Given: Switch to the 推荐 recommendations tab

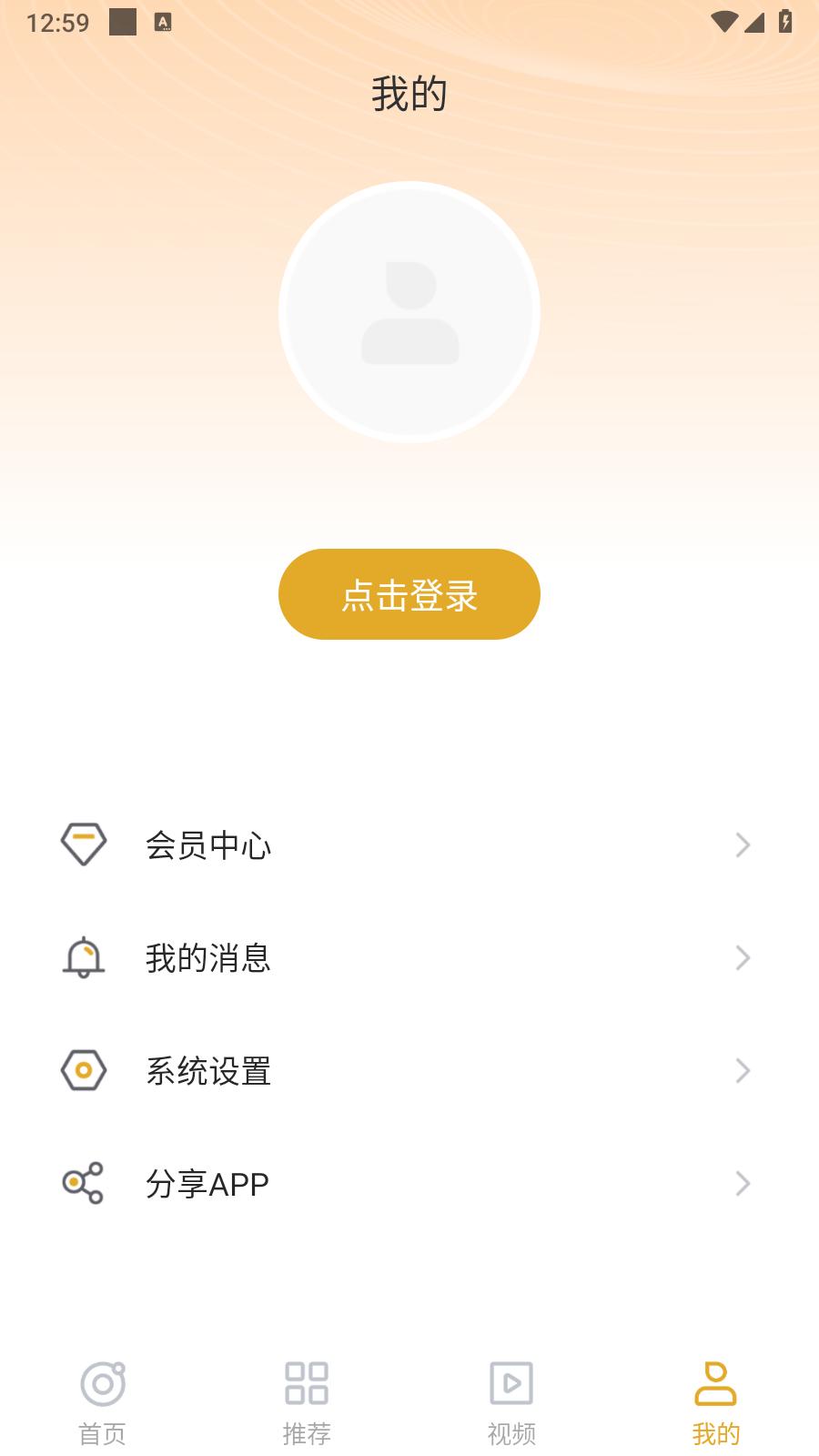Looking at the screenshot, I should [x=307, y=1402].
